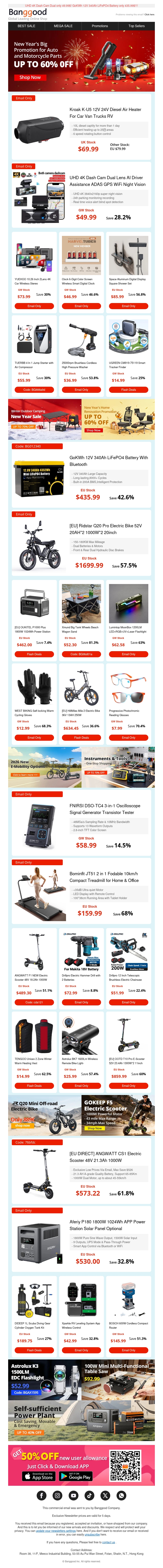Open the GoKWh 12V 340Ah LiFePO4 battery deal

coord(108,461)
